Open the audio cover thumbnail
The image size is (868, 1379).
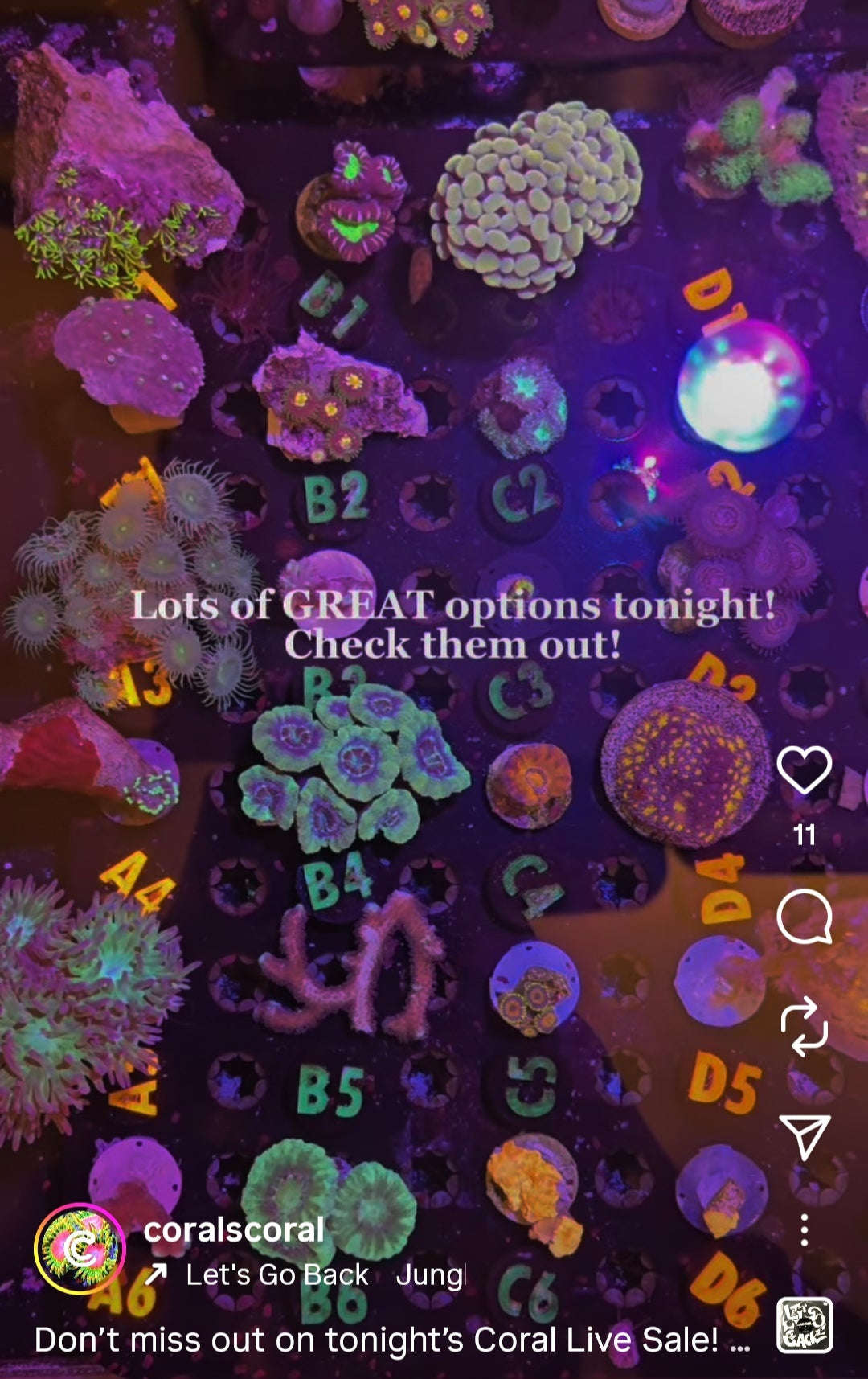(x=805, y=1326)
